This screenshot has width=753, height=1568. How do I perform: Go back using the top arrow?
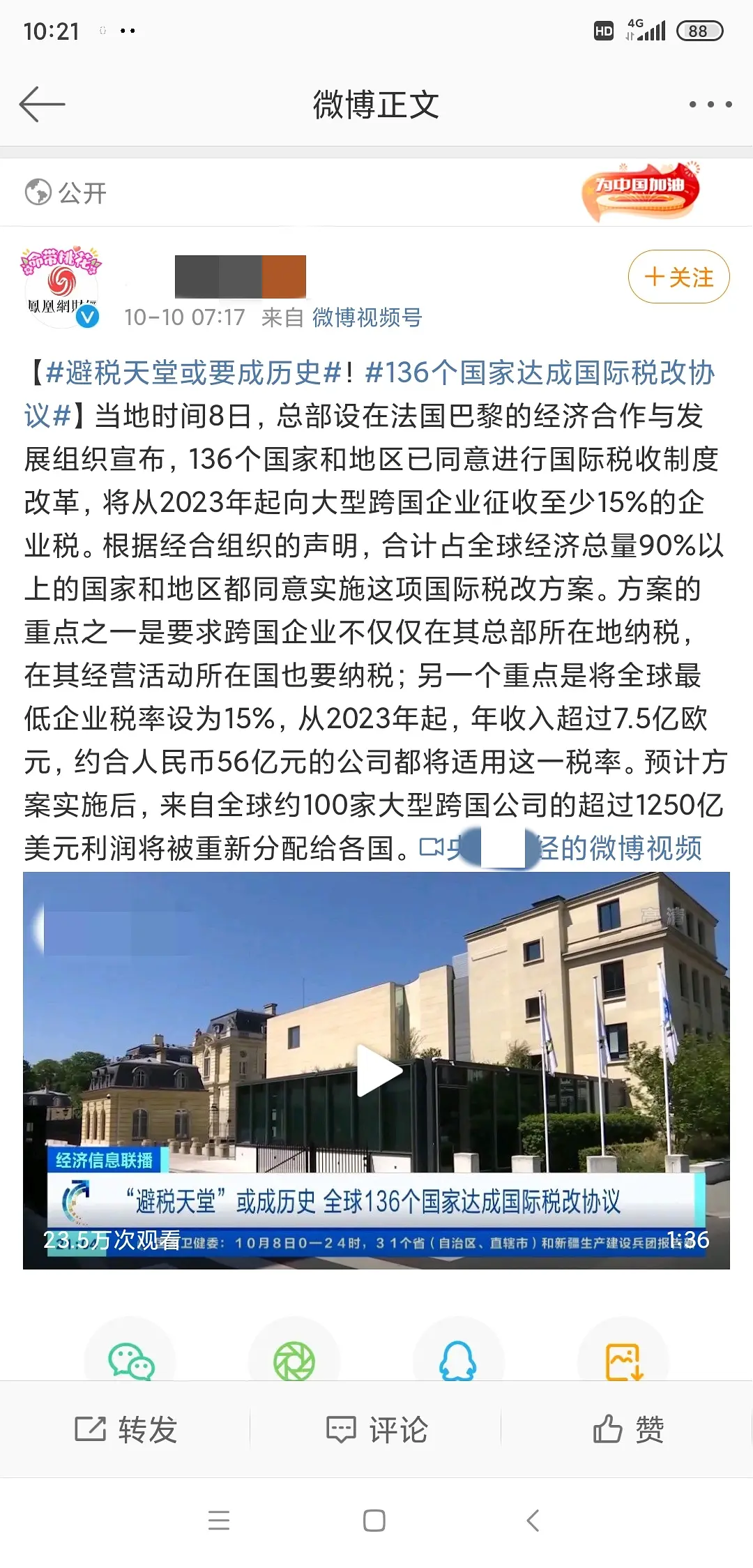click(x=42, y=105)
